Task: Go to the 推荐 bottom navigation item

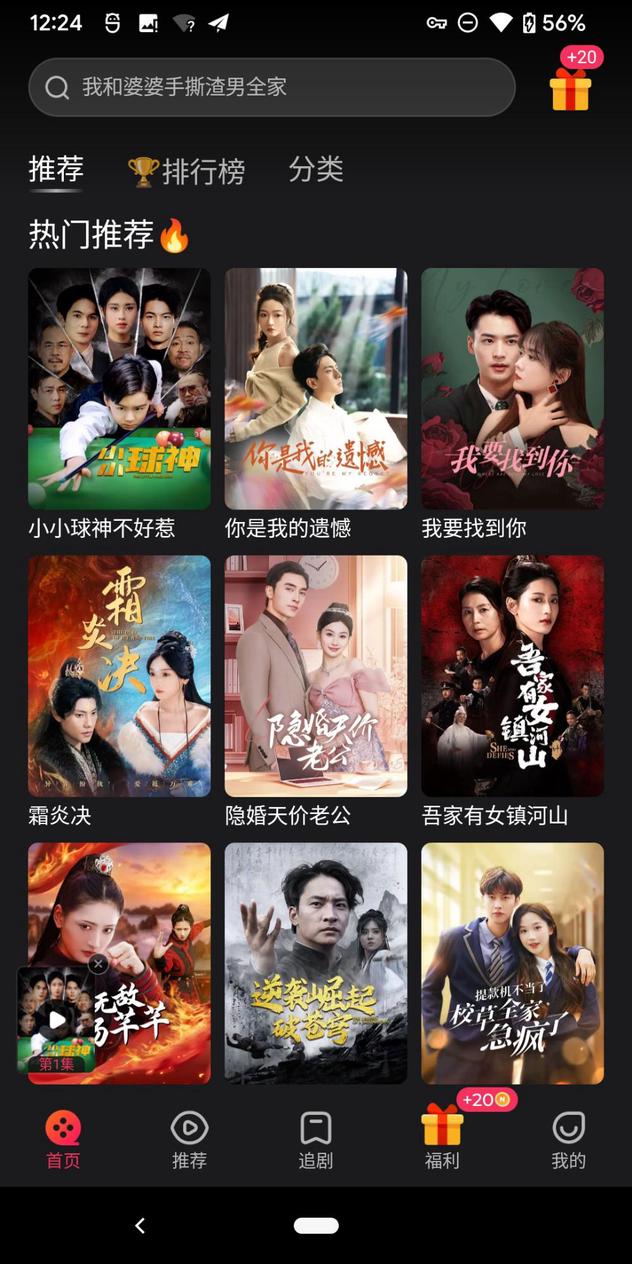Action: coord(189,1139)
